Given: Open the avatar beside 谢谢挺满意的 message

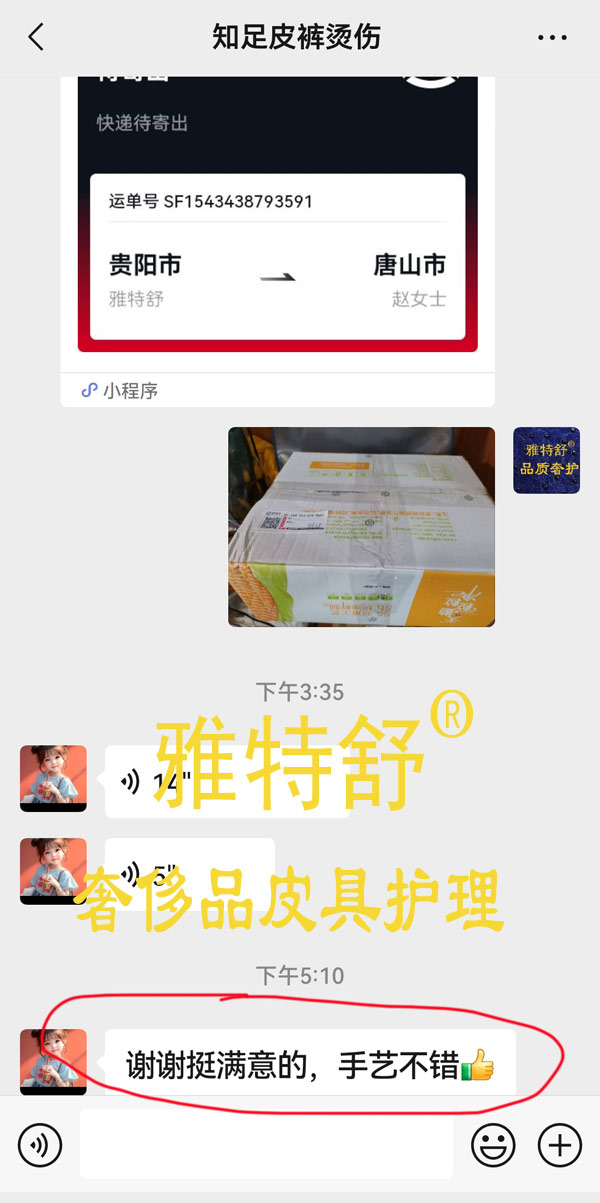Looking at the screenshot, I should click(x=53, y=1061).
